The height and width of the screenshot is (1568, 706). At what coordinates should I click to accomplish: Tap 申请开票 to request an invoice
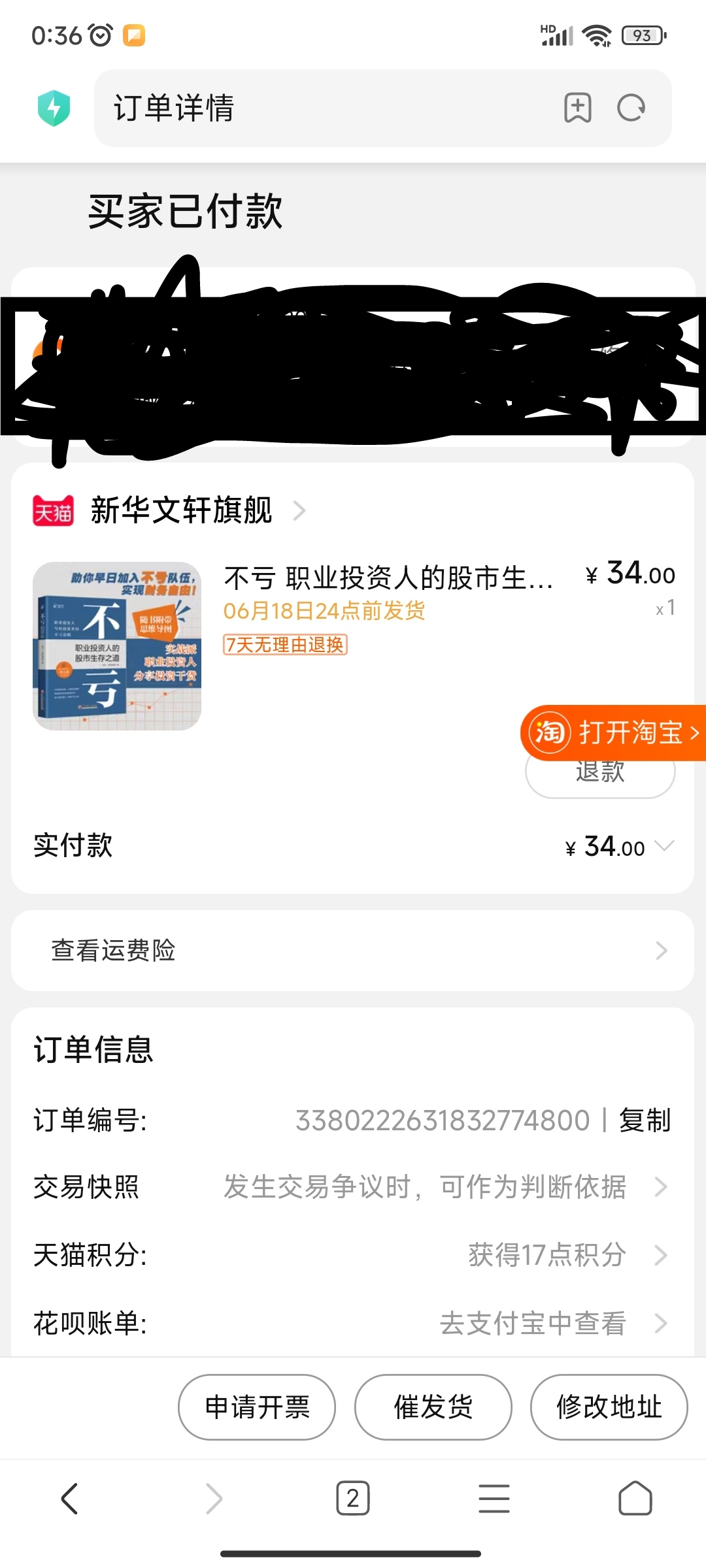257,1407
